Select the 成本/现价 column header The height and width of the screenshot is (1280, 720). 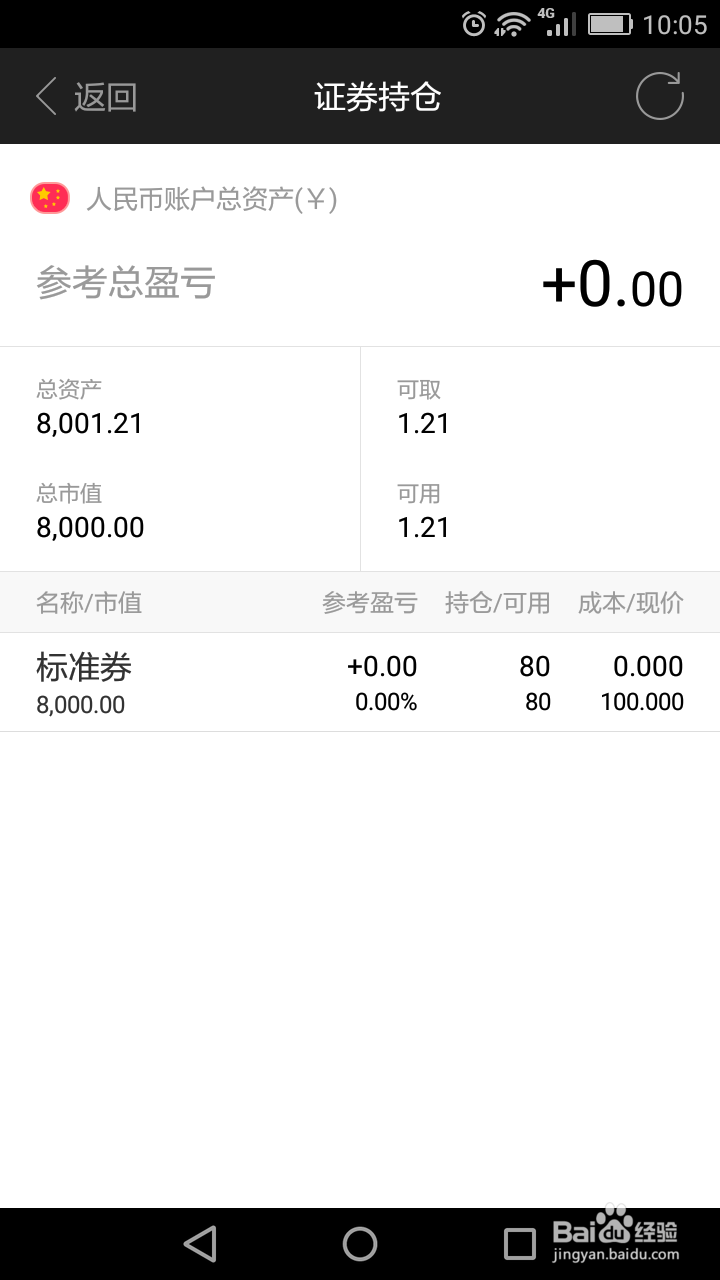[x=631, y=602]
